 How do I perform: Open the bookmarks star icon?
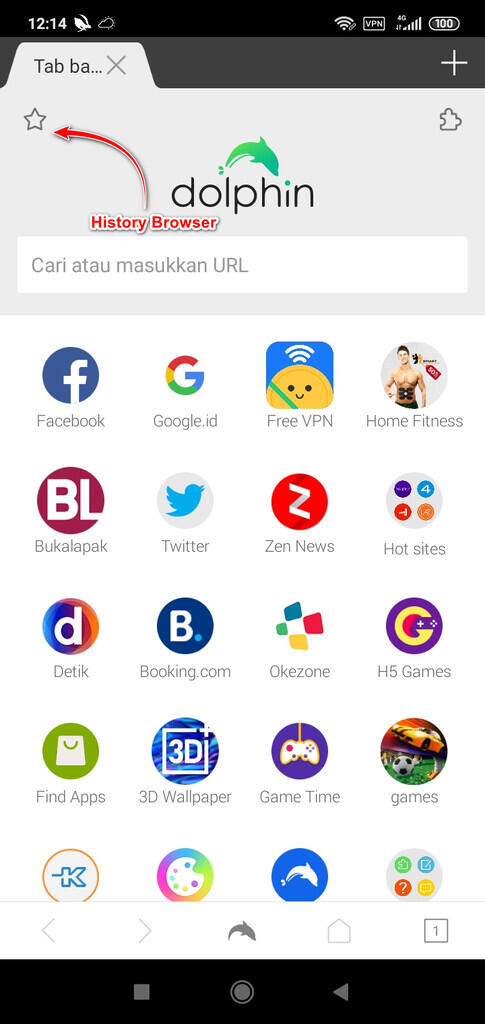coord(35,120)
